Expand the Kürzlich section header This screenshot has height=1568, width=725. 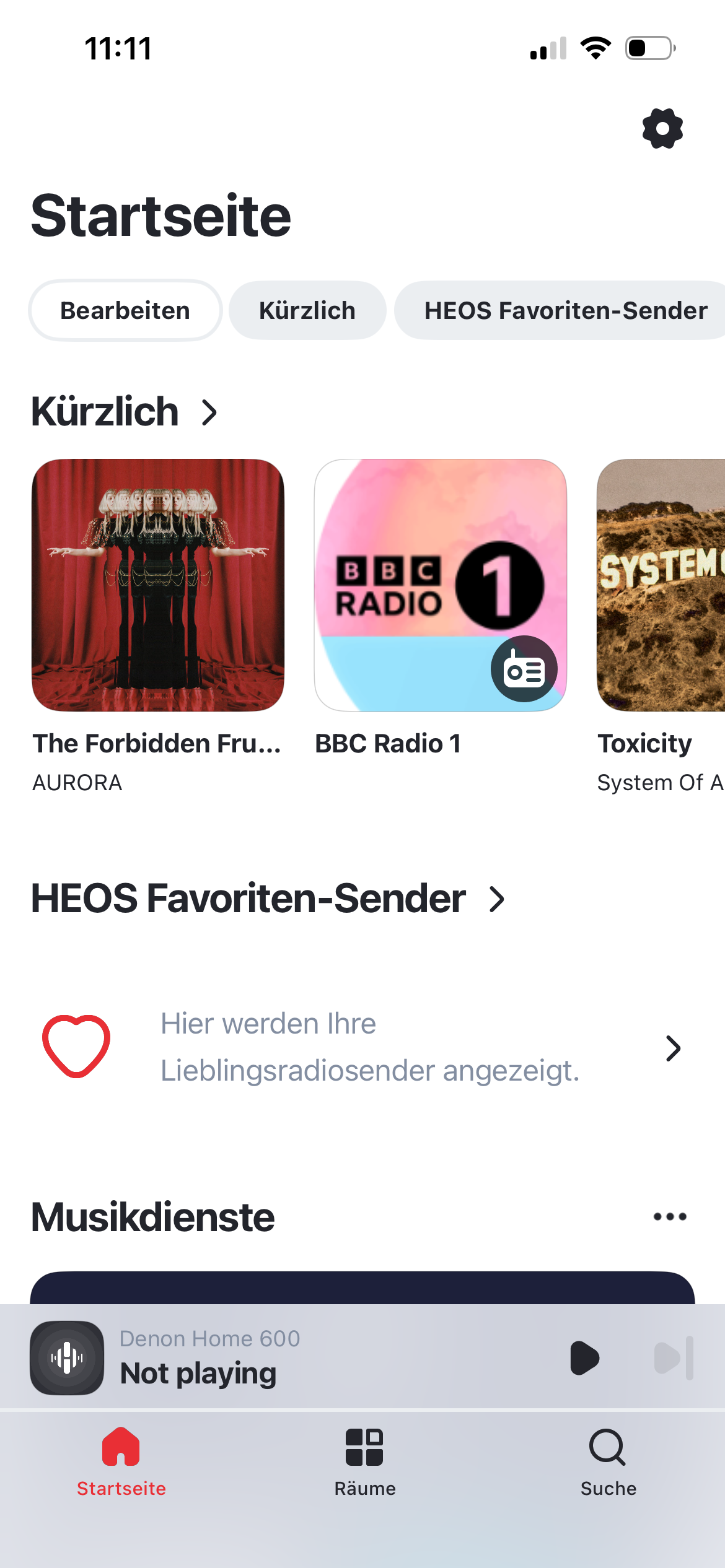(x=125, y=412)
